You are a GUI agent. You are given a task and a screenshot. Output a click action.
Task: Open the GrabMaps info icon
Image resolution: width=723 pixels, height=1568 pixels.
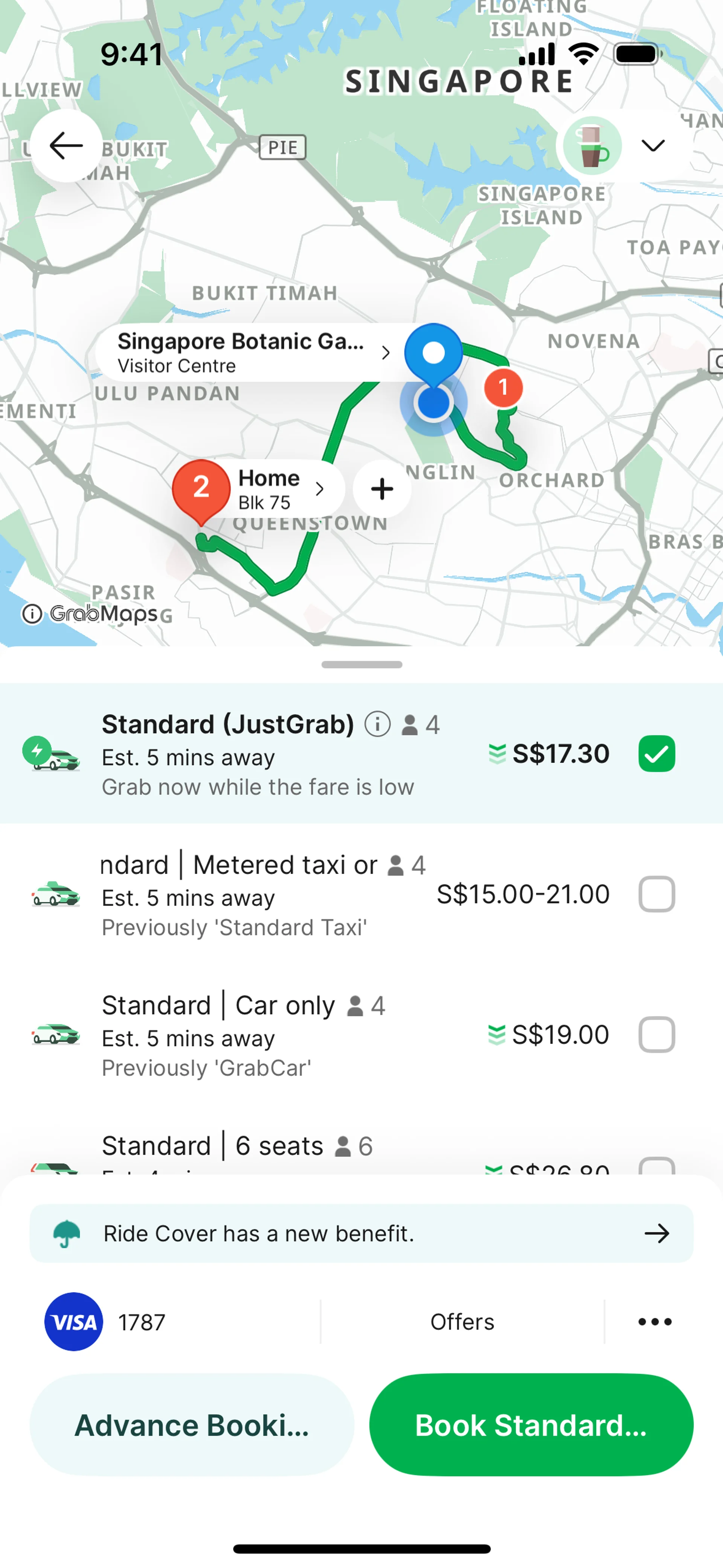tap(32, 614)
